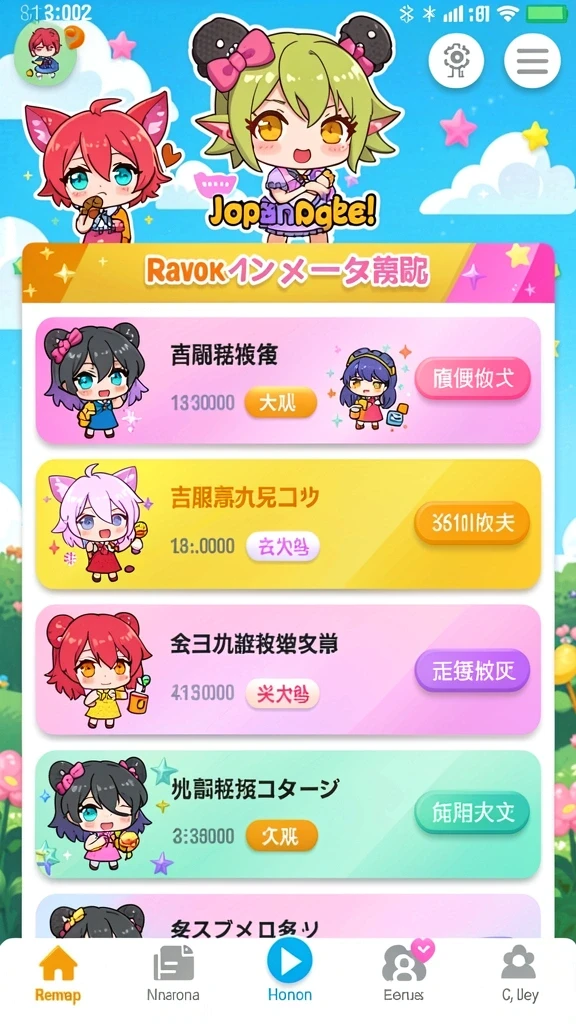
Task: Tap the pink button on the first card
Action: (472, 378)
